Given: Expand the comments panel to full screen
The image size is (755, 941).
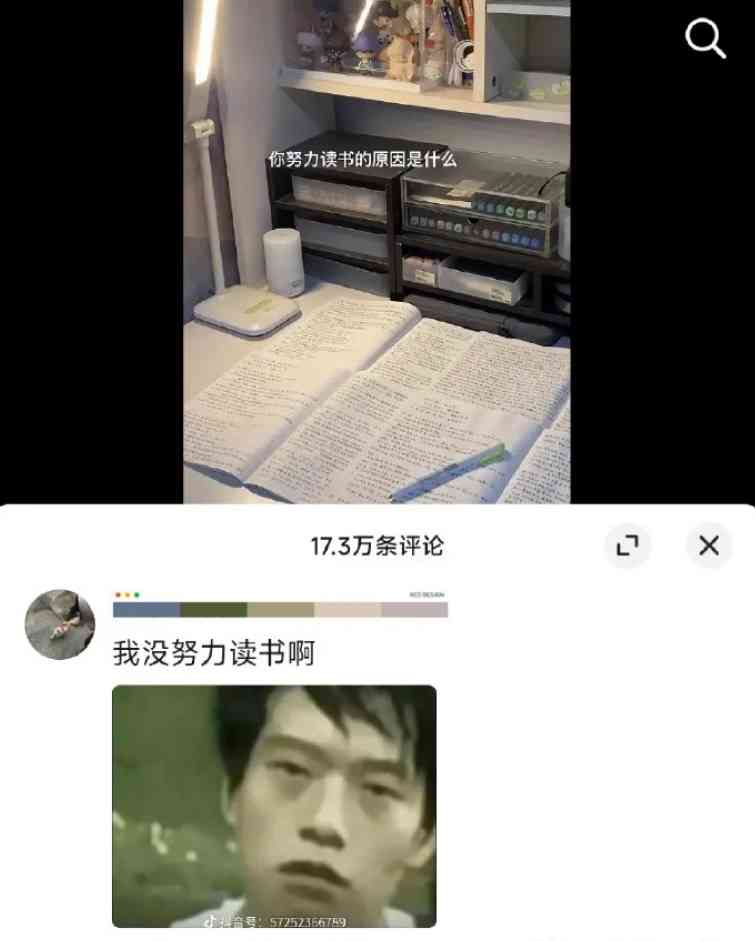Looking at the screenshot, I should click(627, 545).
